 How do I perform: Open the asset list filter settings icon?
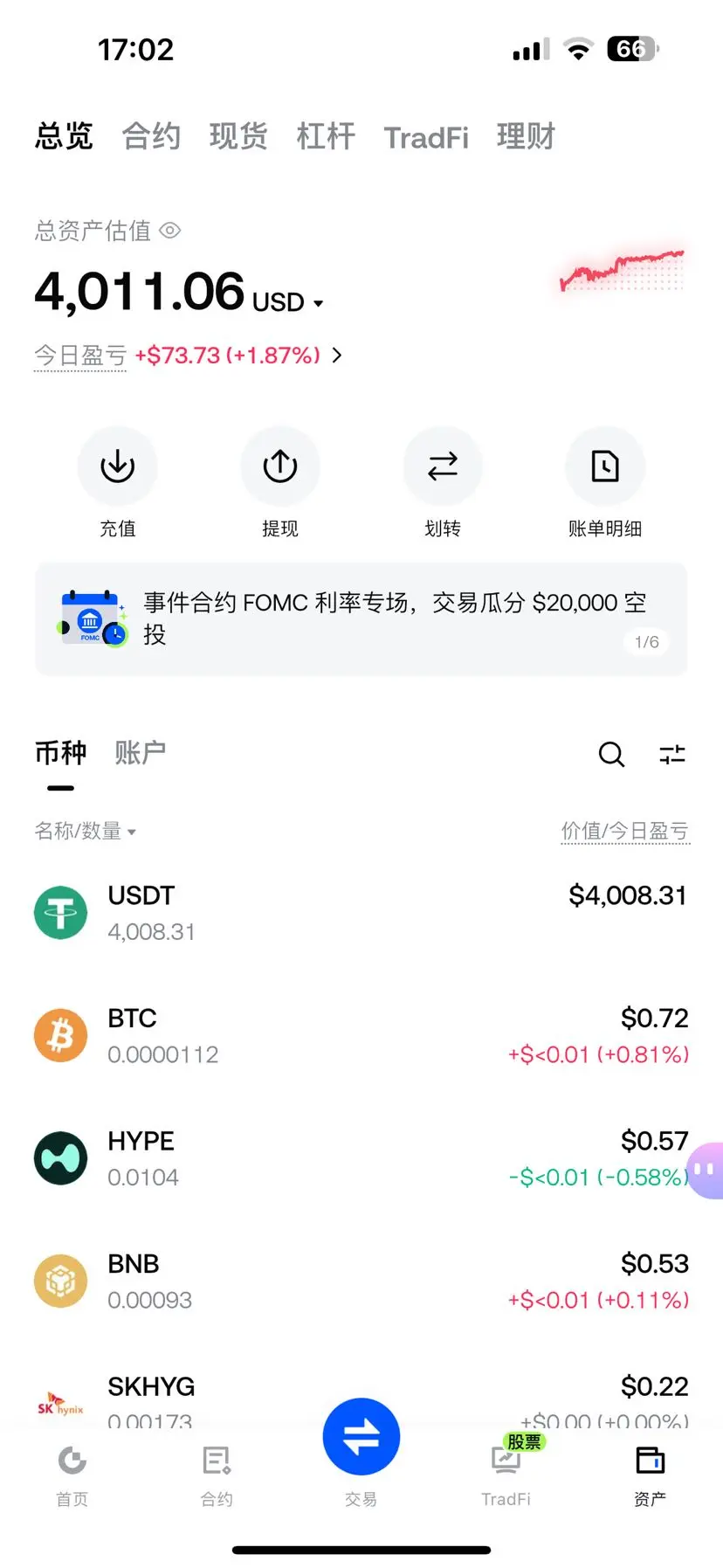pos(672,754)
